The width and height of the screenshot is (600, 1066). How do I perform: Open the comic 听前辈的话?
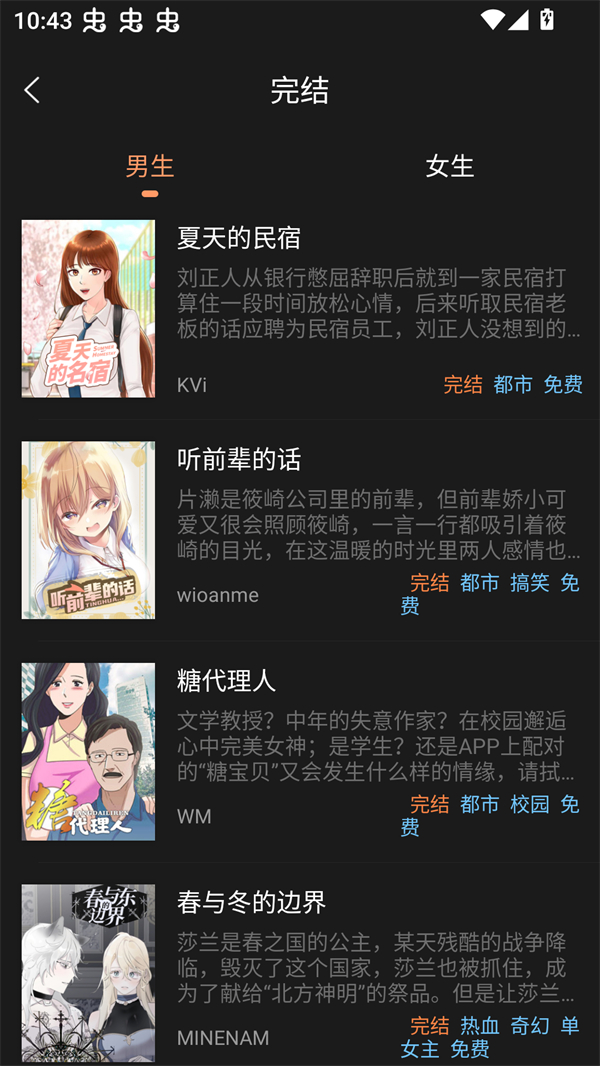point(239,460)
